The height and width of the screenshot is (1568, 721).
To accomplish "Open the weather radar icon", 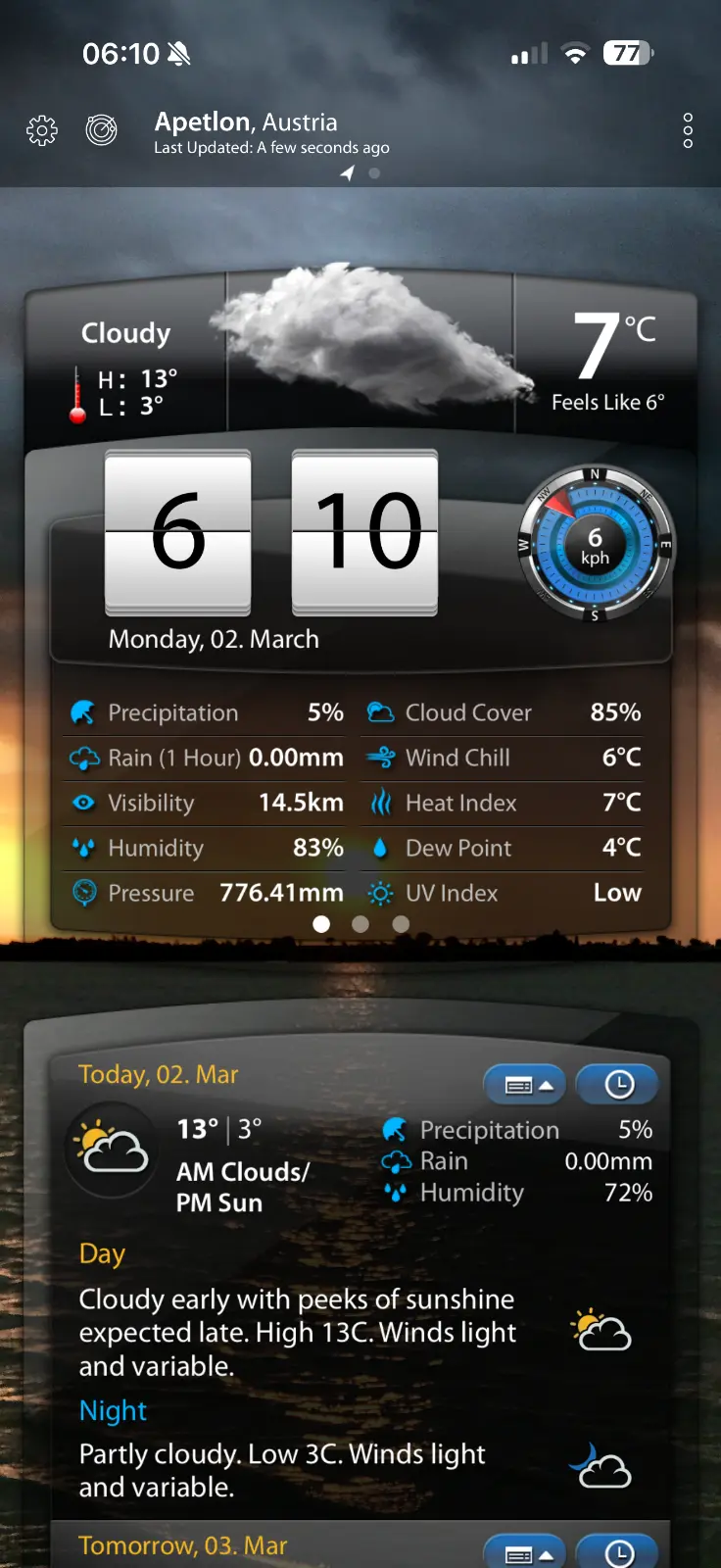I will point(102,130).
